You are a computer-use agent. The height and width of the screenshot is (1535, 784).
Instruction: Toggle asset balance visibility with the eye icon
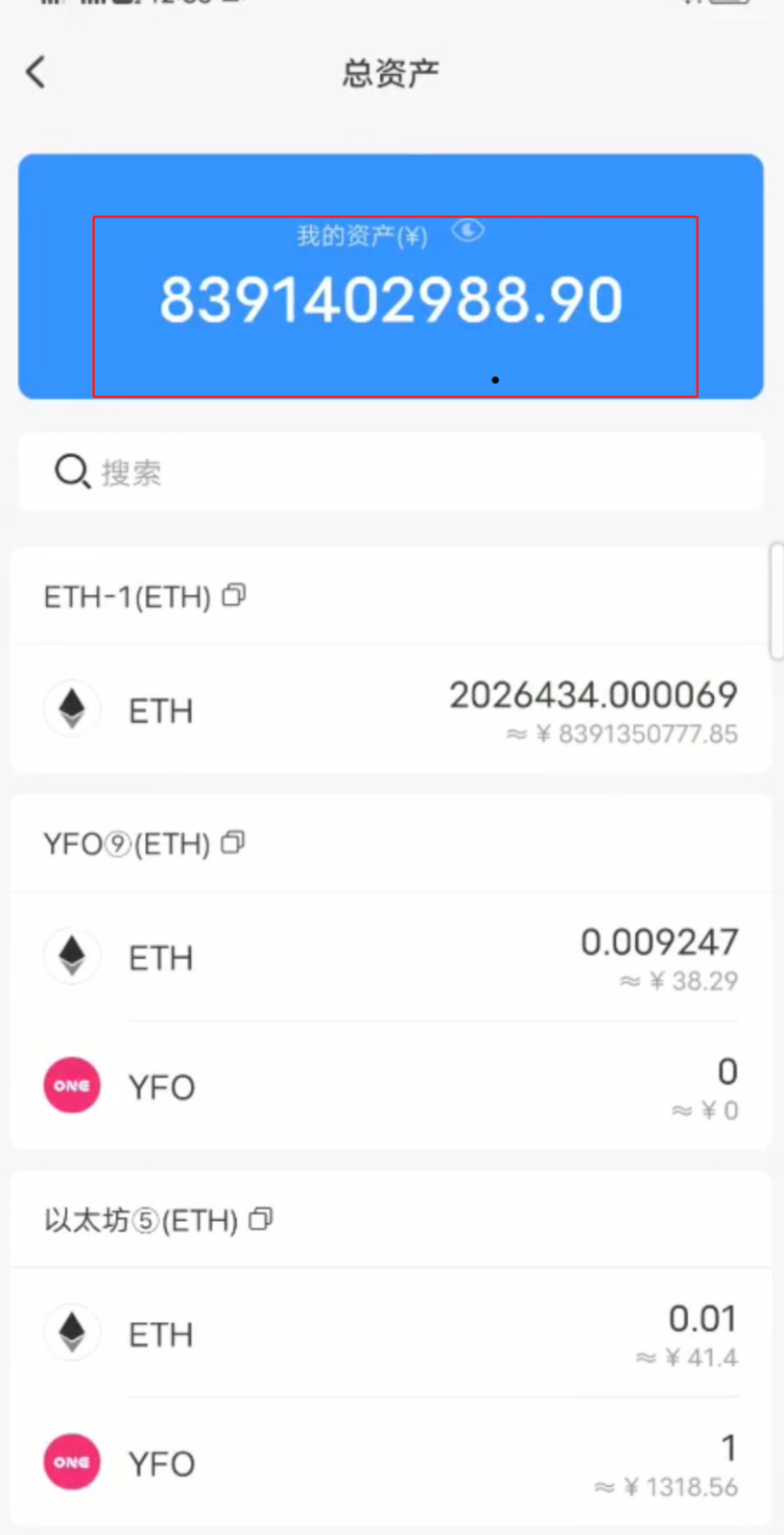(x=467, y=229)
